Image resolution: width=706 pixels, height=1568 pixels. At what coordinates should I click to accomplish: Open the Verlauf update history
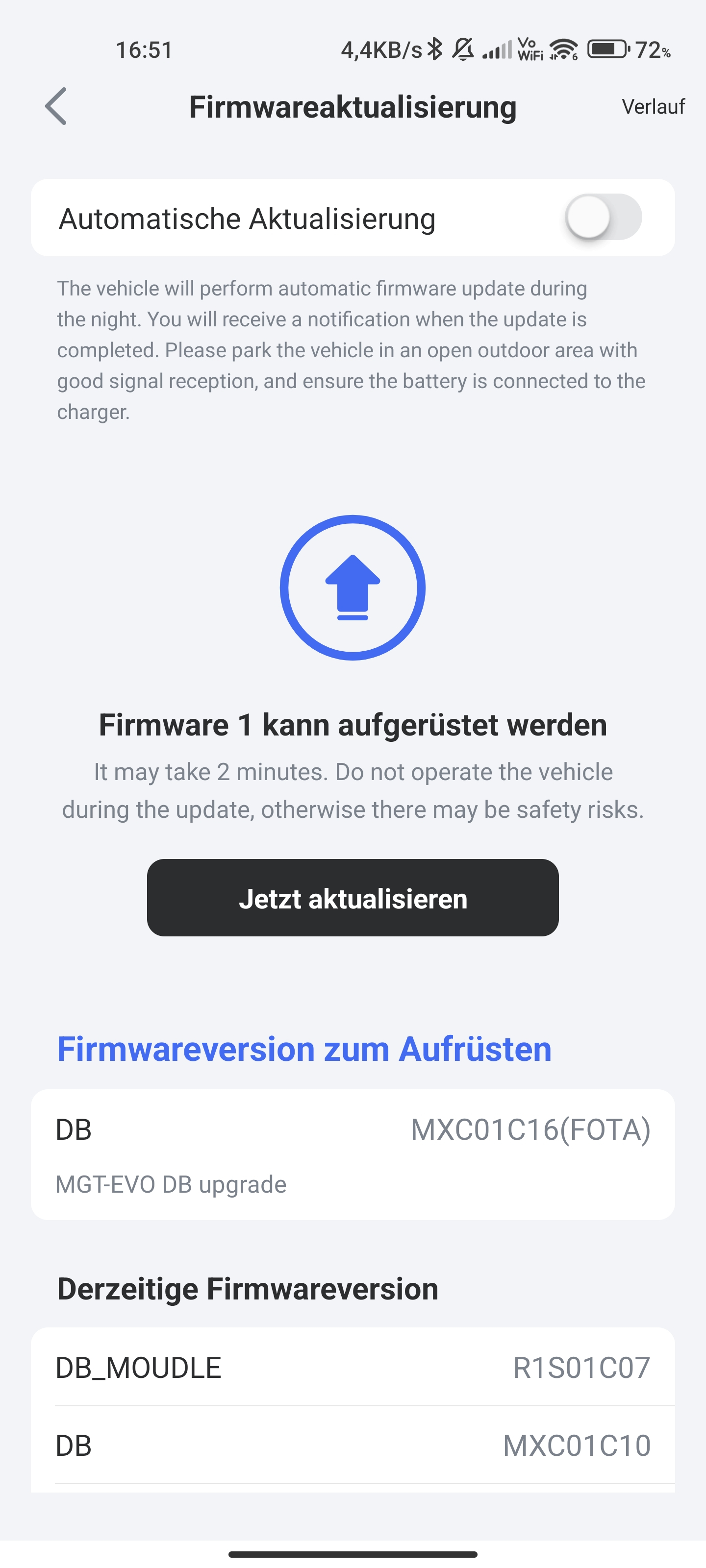[x=653, y=106]
